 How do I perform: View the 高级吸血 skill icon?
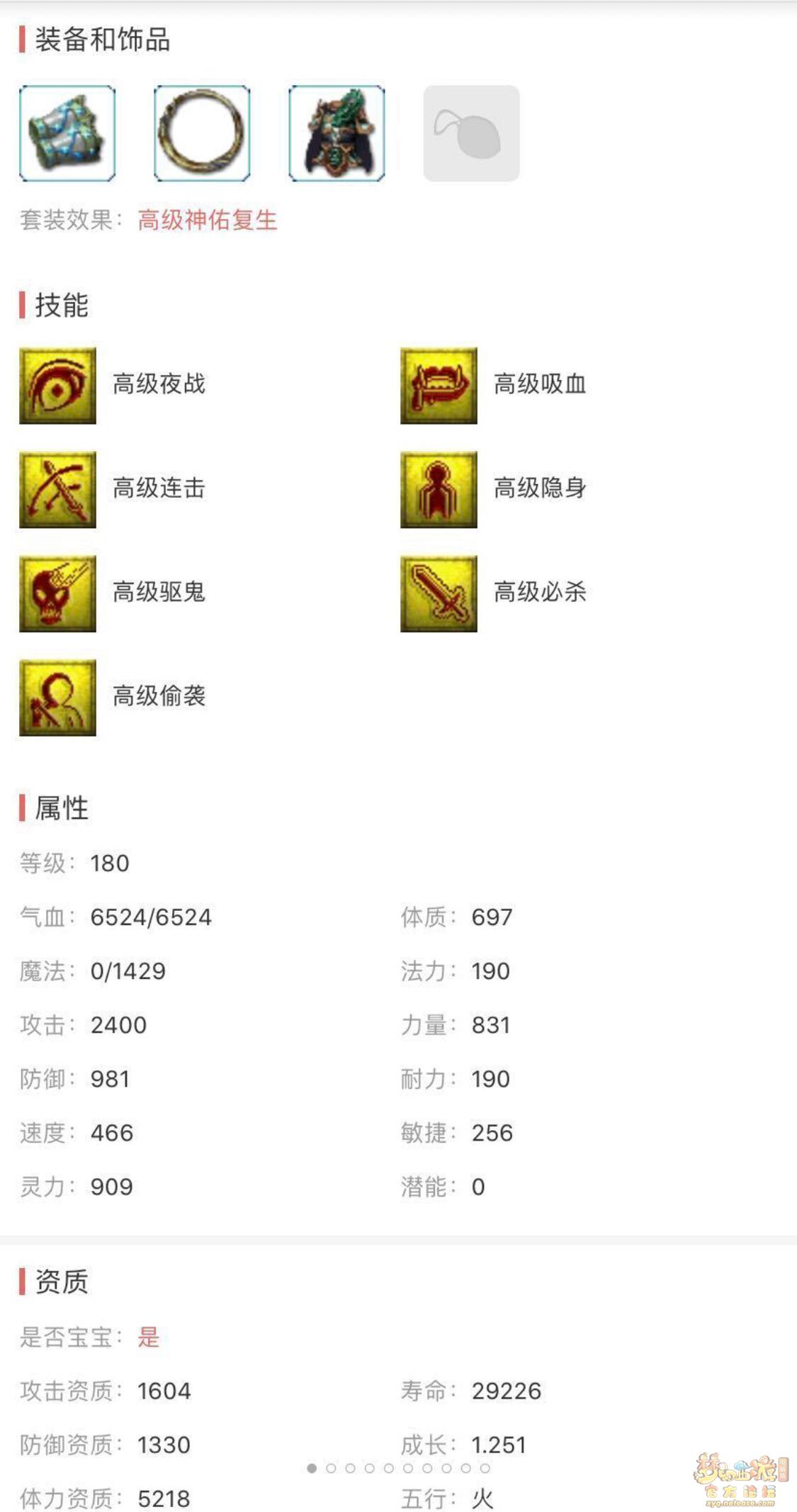coord(439,386)
